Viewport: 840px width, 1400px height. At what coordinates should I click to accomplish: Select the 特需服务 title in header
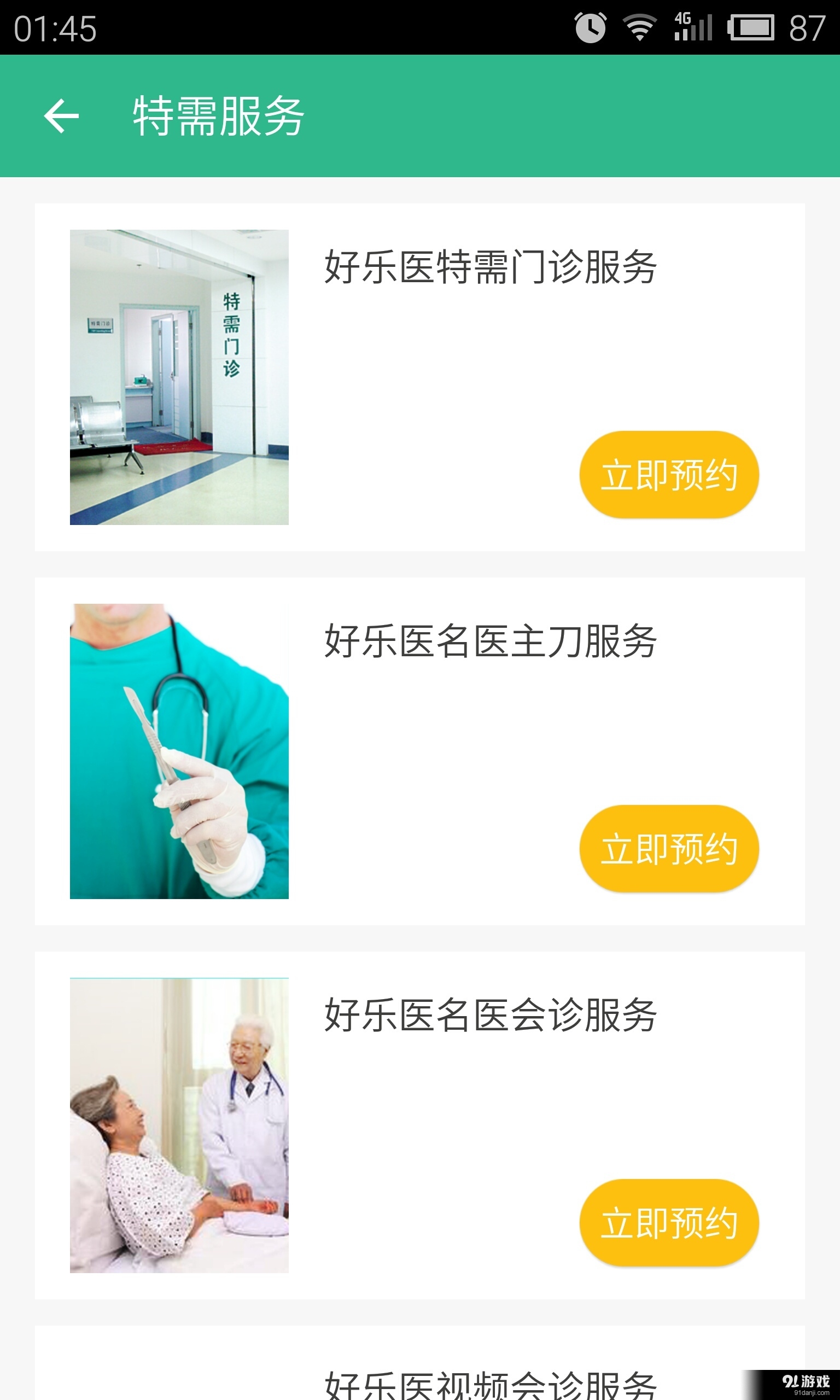218,116
